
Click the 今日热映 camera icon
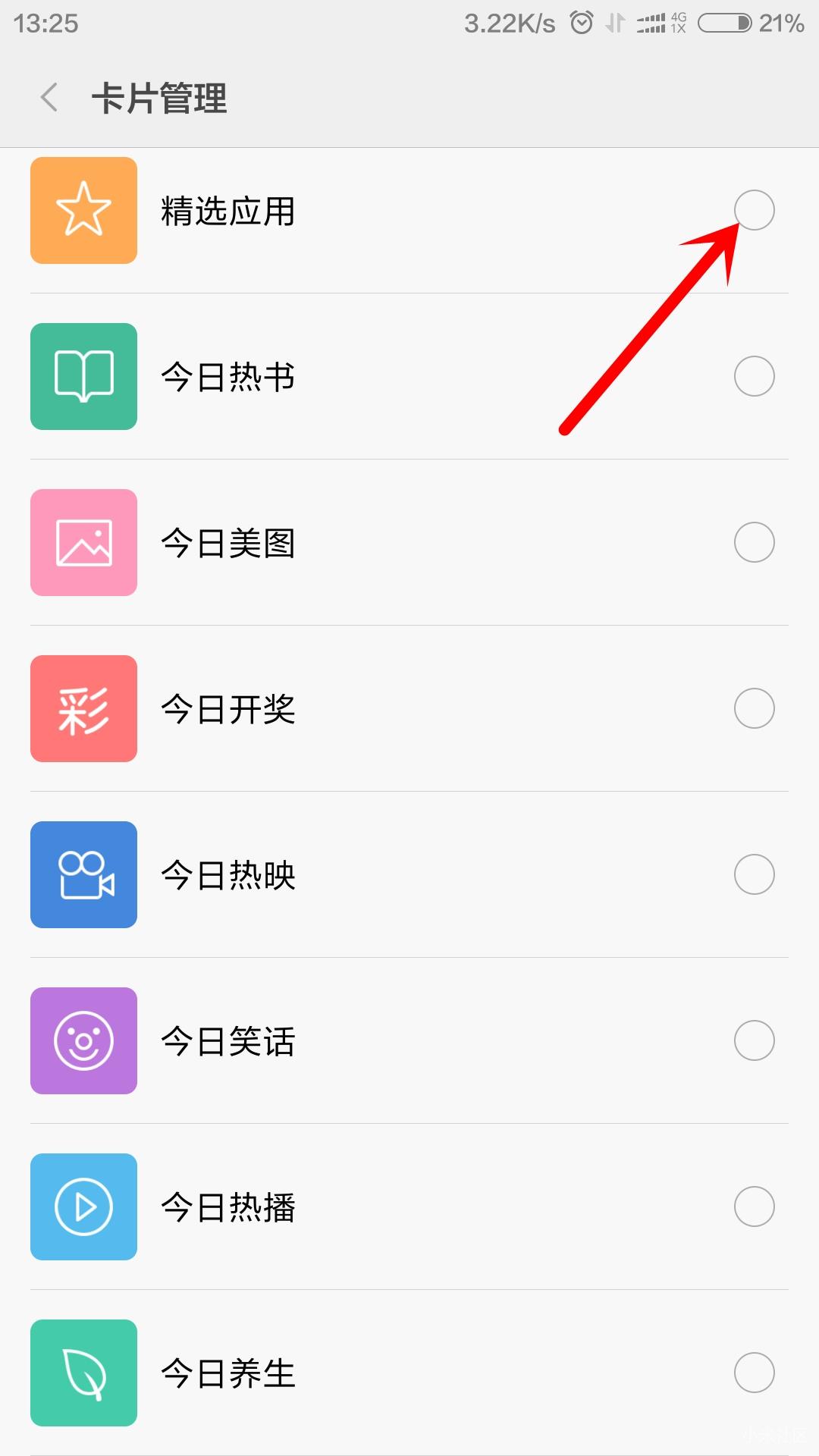pos(83,874)
